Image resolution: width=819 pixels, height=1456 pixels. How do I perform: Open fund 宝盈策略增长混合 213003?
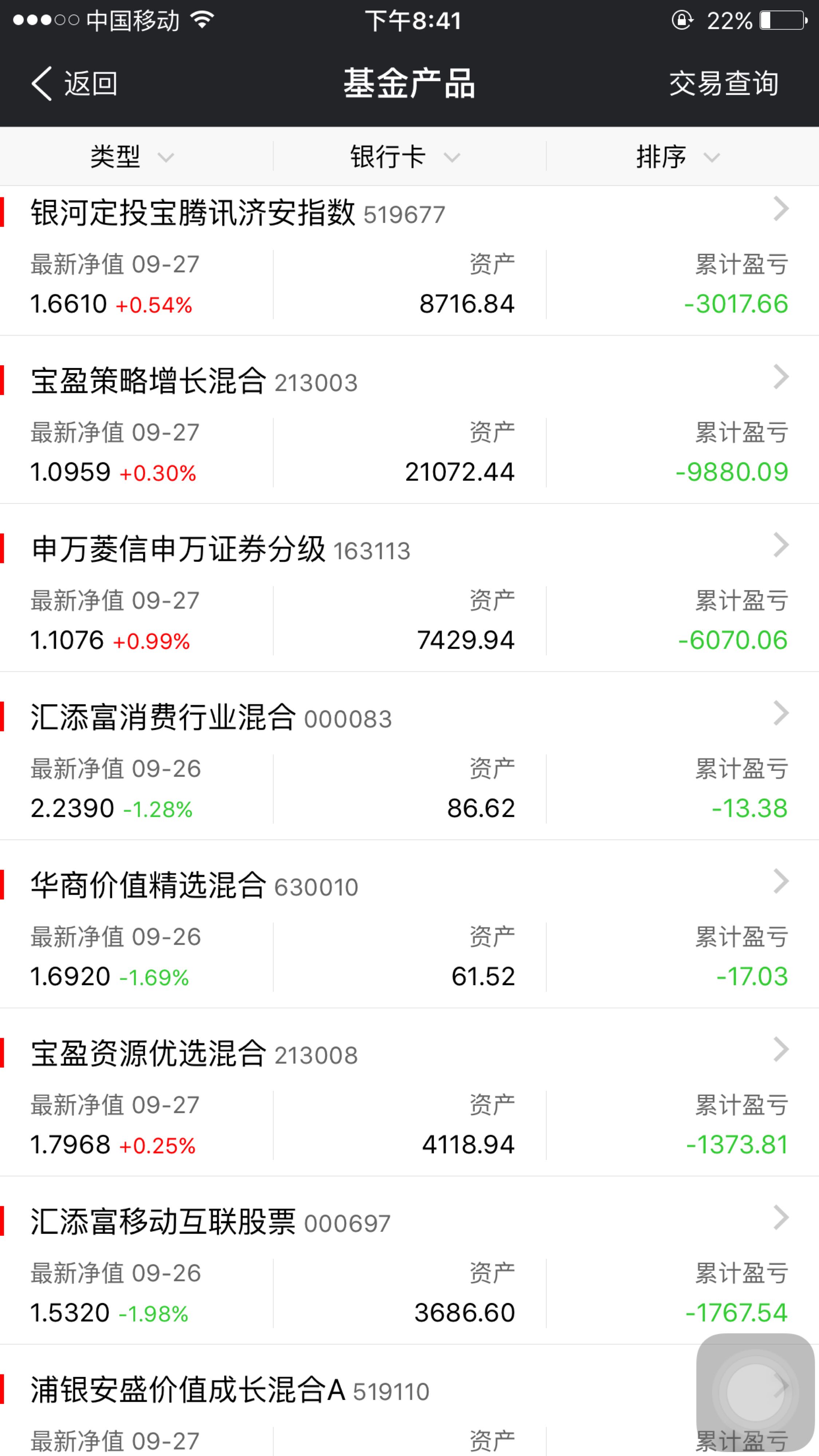pyautogui.click(x=409, y=419)
